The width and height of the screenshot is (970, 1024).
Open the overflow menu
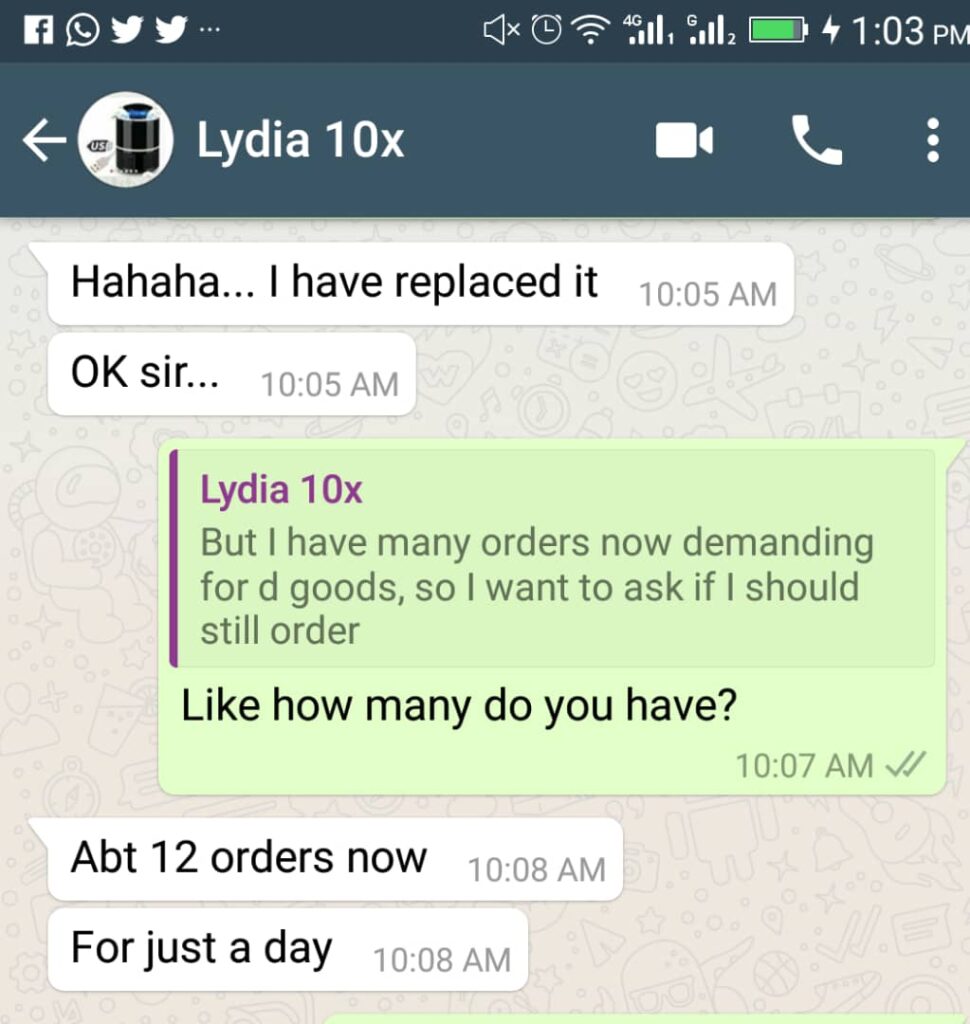[x=932, y=141]
